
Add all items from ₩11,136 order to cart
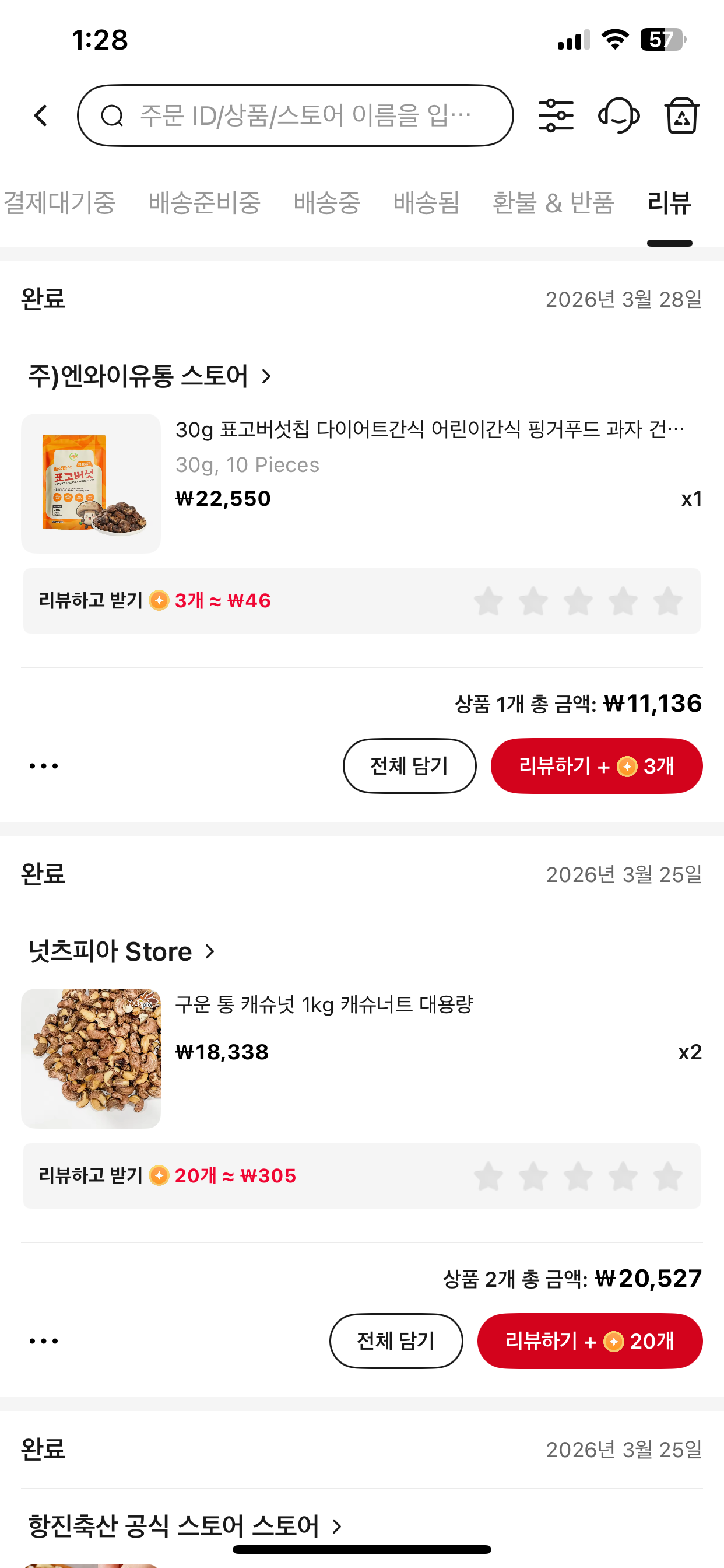[409, 766]
